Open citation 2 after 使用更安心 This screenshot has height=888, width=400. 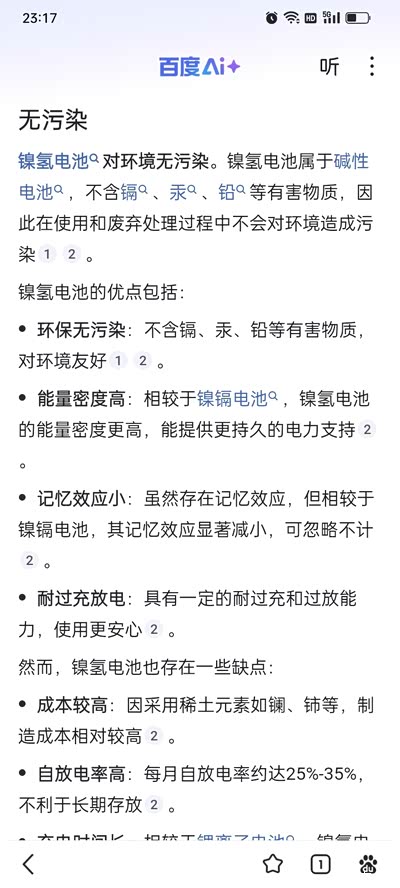[153, 629]
